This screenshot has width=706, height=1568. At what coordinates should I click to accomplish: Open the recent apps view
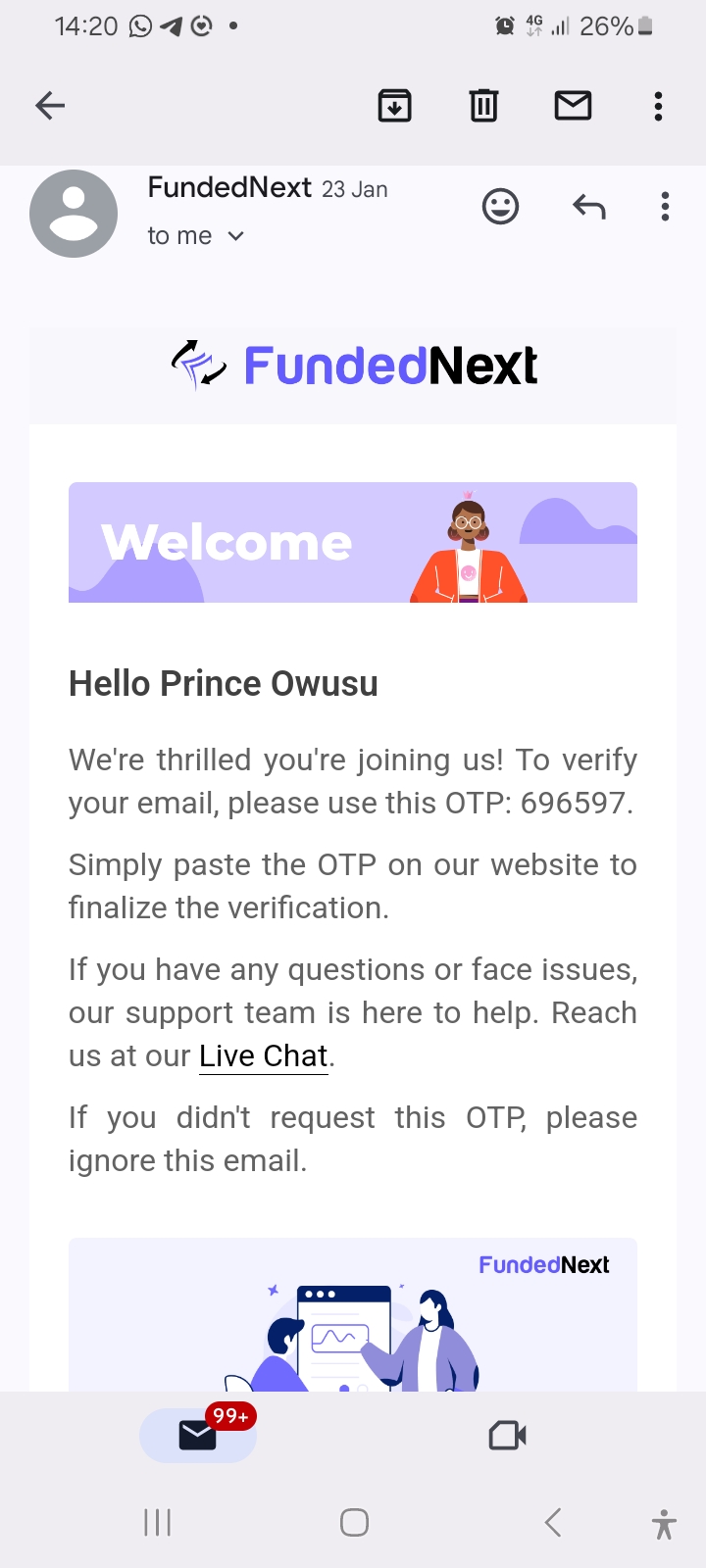click(157, 1522)
